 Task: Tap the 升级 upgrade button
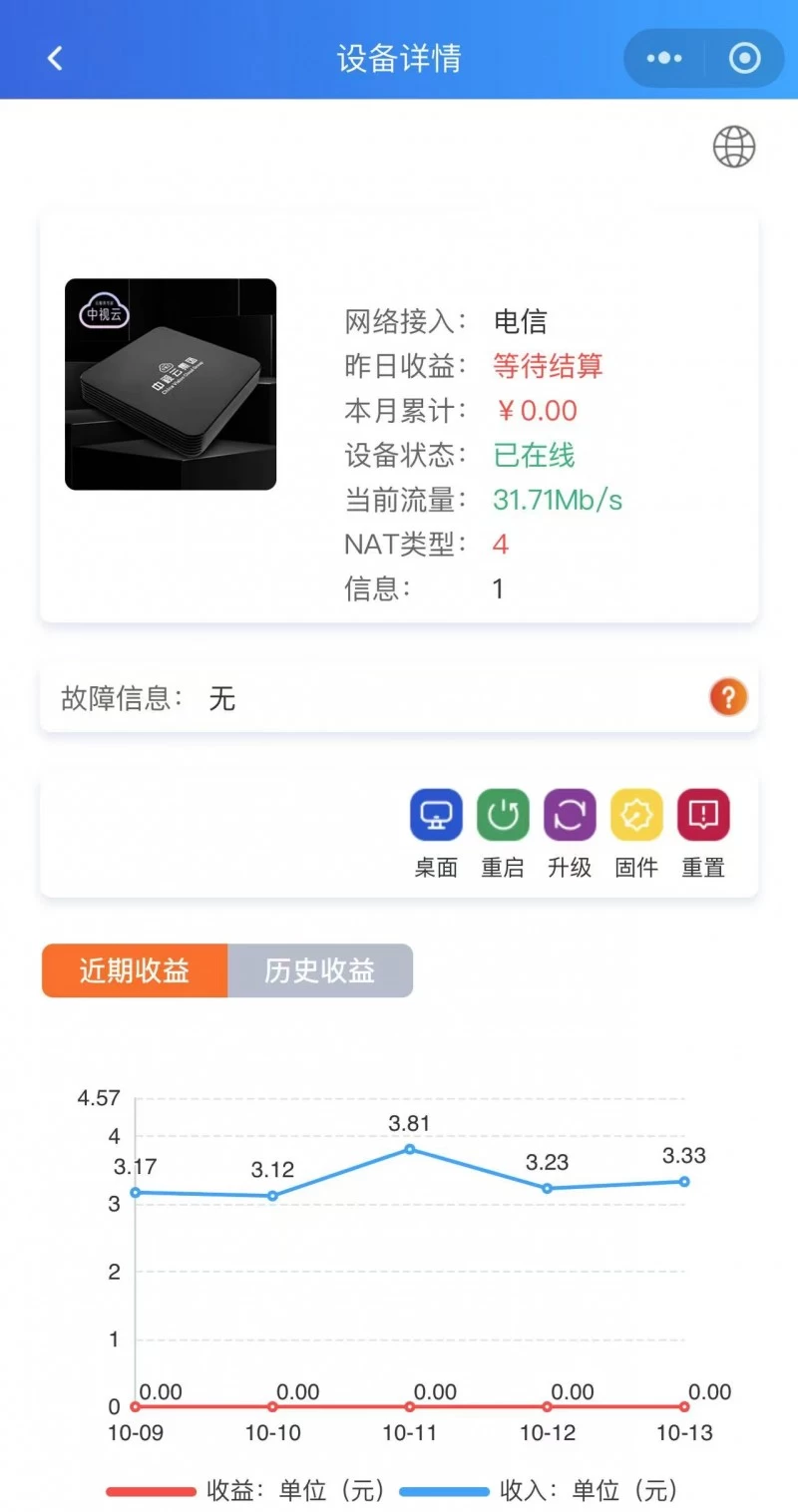pos(570,815)
